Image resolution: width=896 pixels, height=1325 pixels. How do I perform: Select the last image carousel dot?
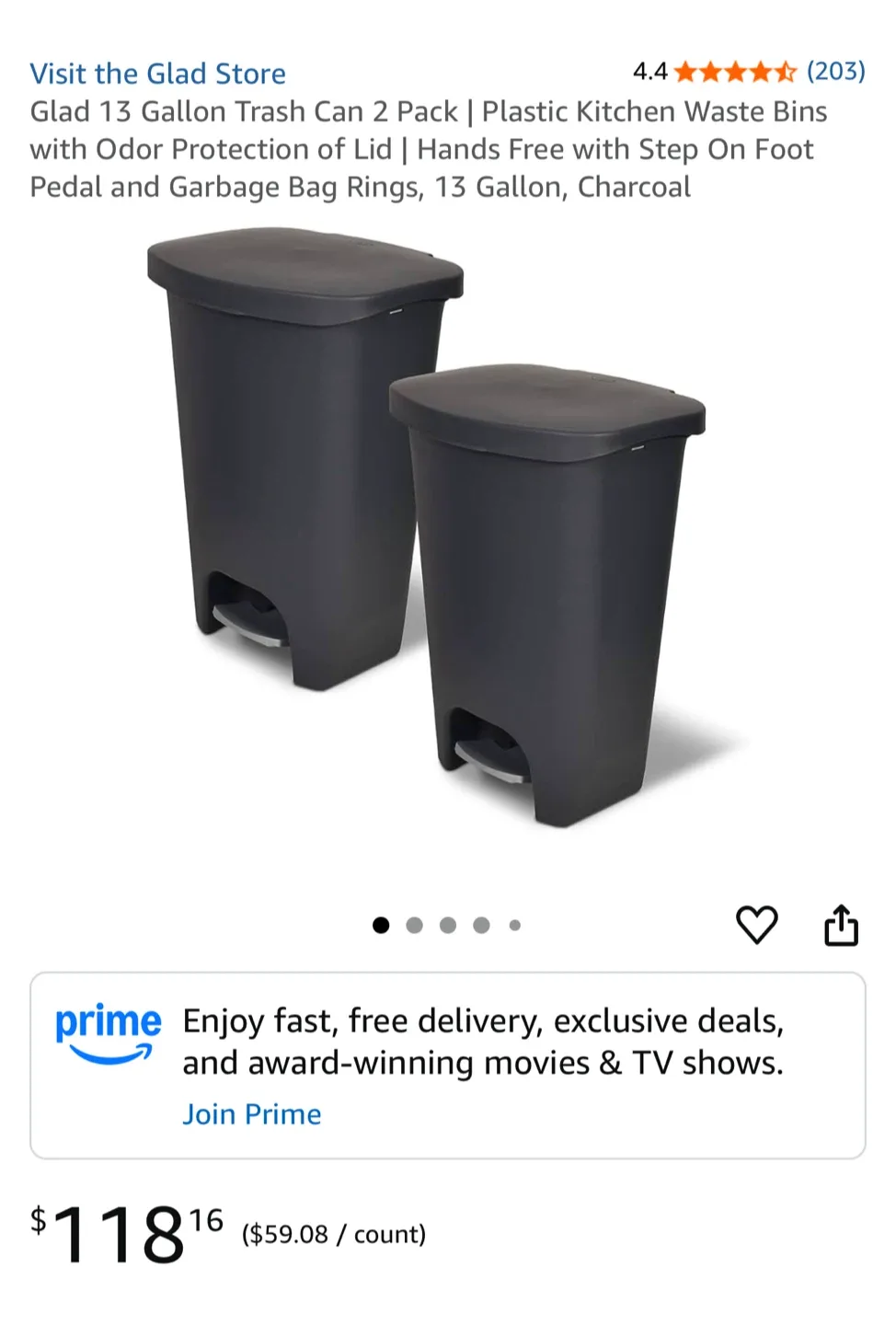coord(514,925)
